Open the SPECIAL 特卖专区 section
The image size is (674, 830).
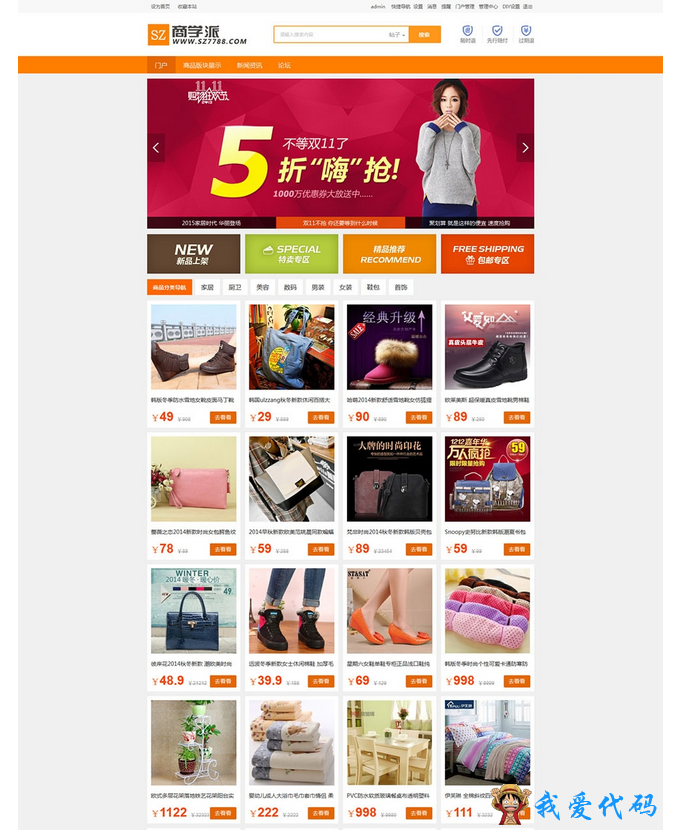tap(291, 254)
